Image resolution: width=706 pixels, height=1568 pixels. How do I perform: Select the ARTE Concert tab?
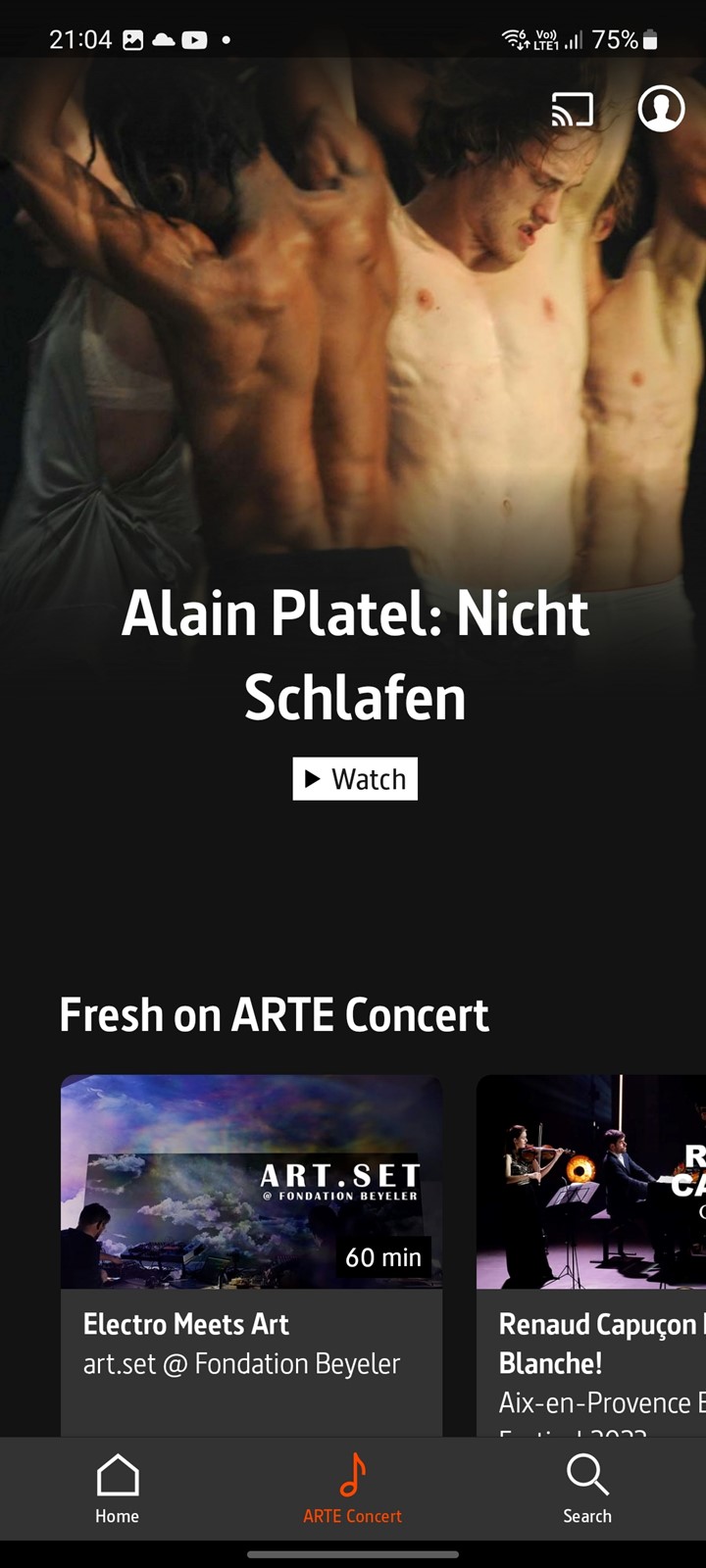pyautogui.click(x=353, y=1489)
